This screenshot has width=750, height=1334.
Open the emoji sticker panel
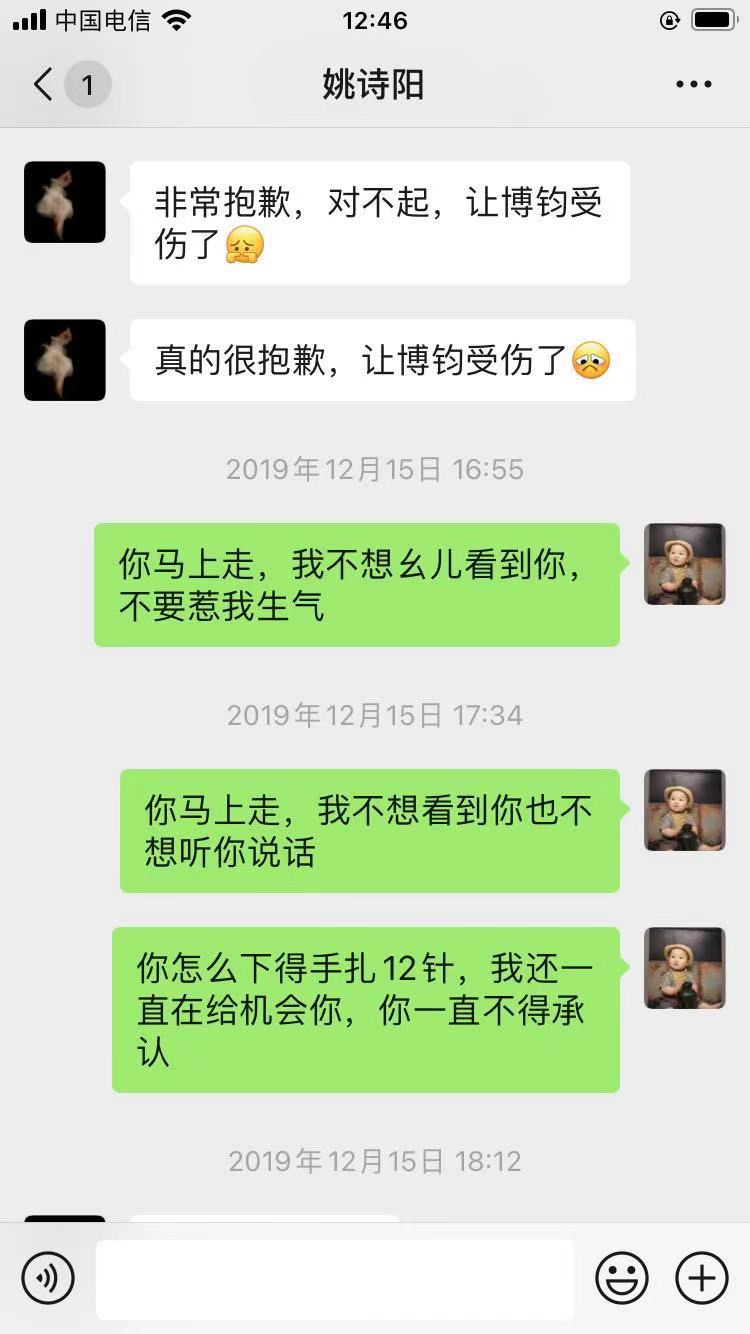click(622, 1278)
